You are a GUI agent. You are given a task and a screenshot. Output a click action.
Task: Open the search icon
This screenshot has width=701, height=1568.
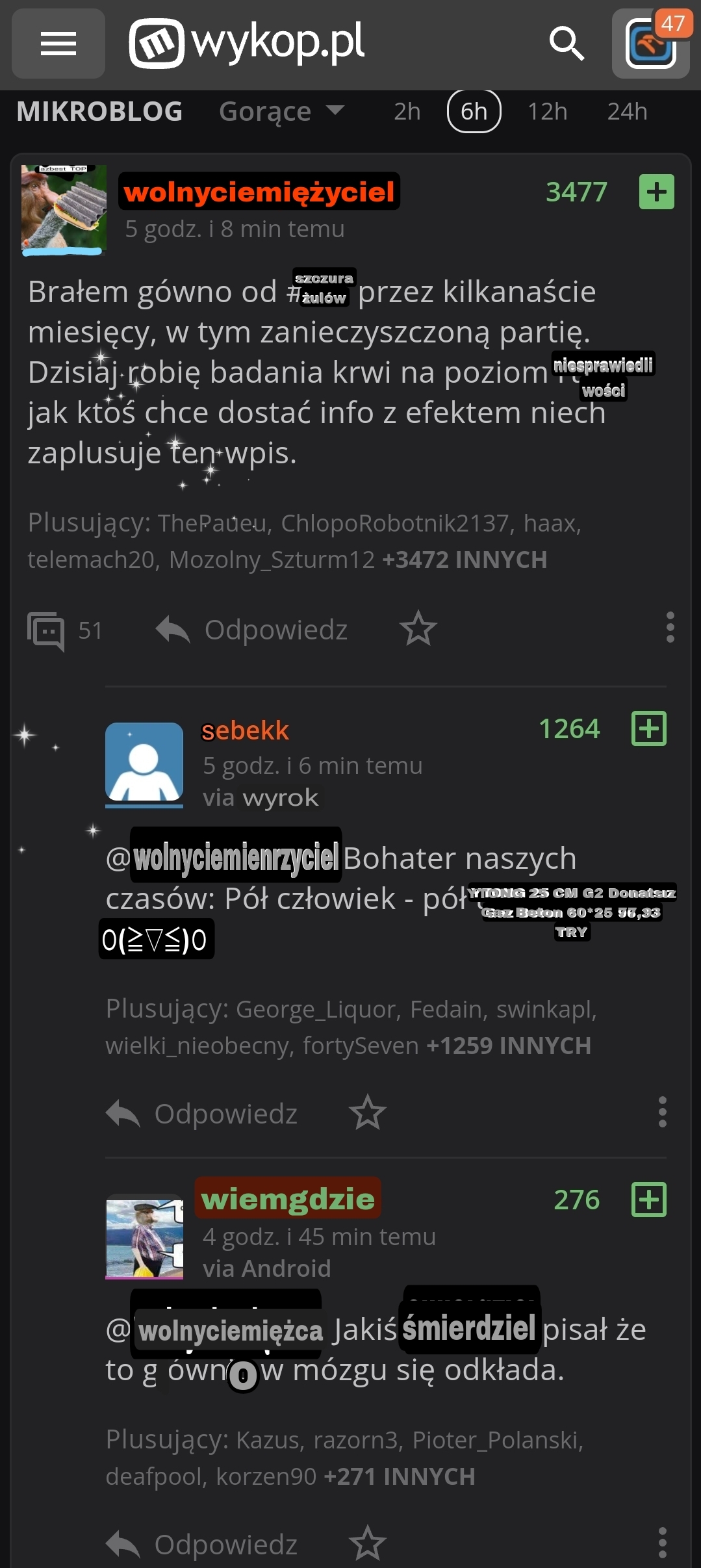click(x=567, y=44)
